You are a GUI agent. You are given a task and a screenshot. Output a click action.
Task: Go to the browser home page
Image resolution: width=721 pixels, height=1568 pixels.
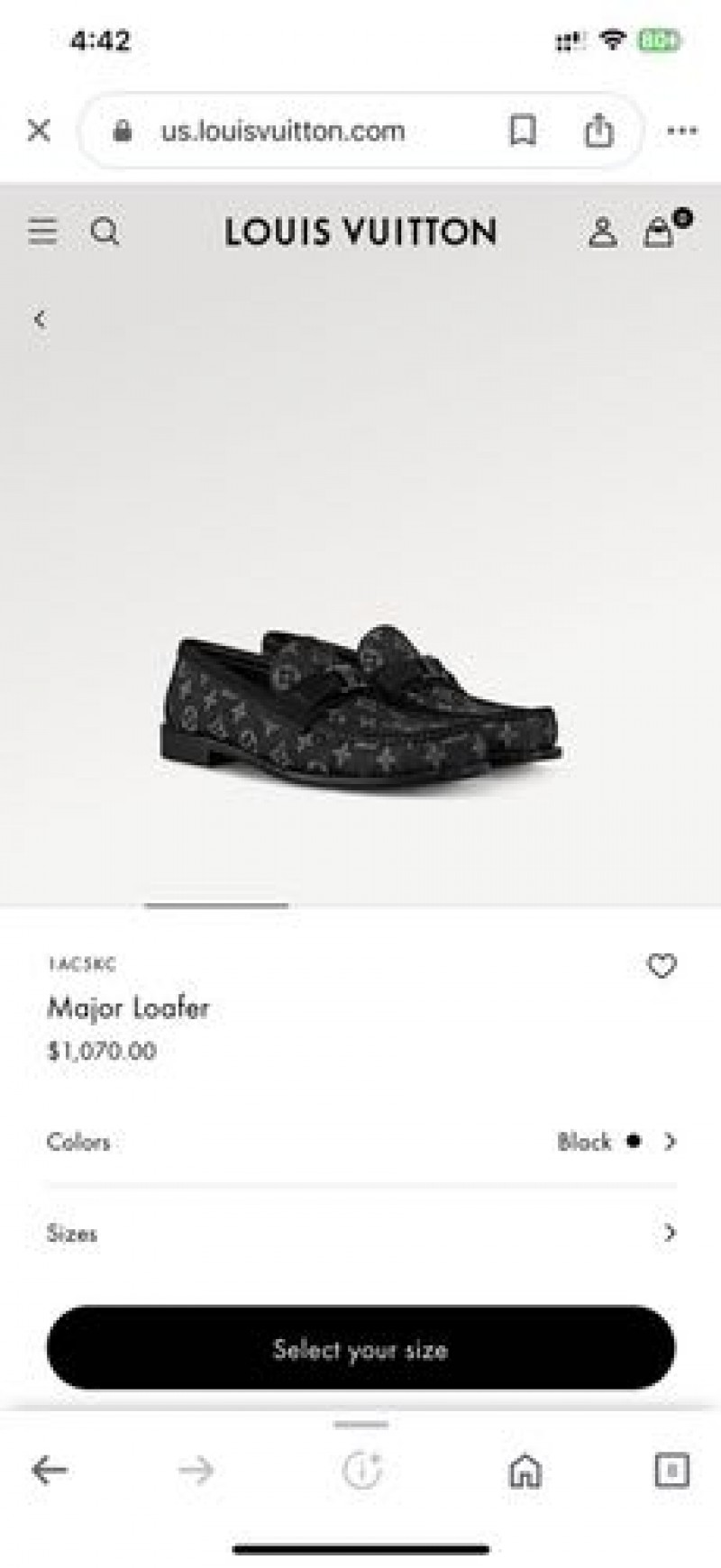(525, 1471)
